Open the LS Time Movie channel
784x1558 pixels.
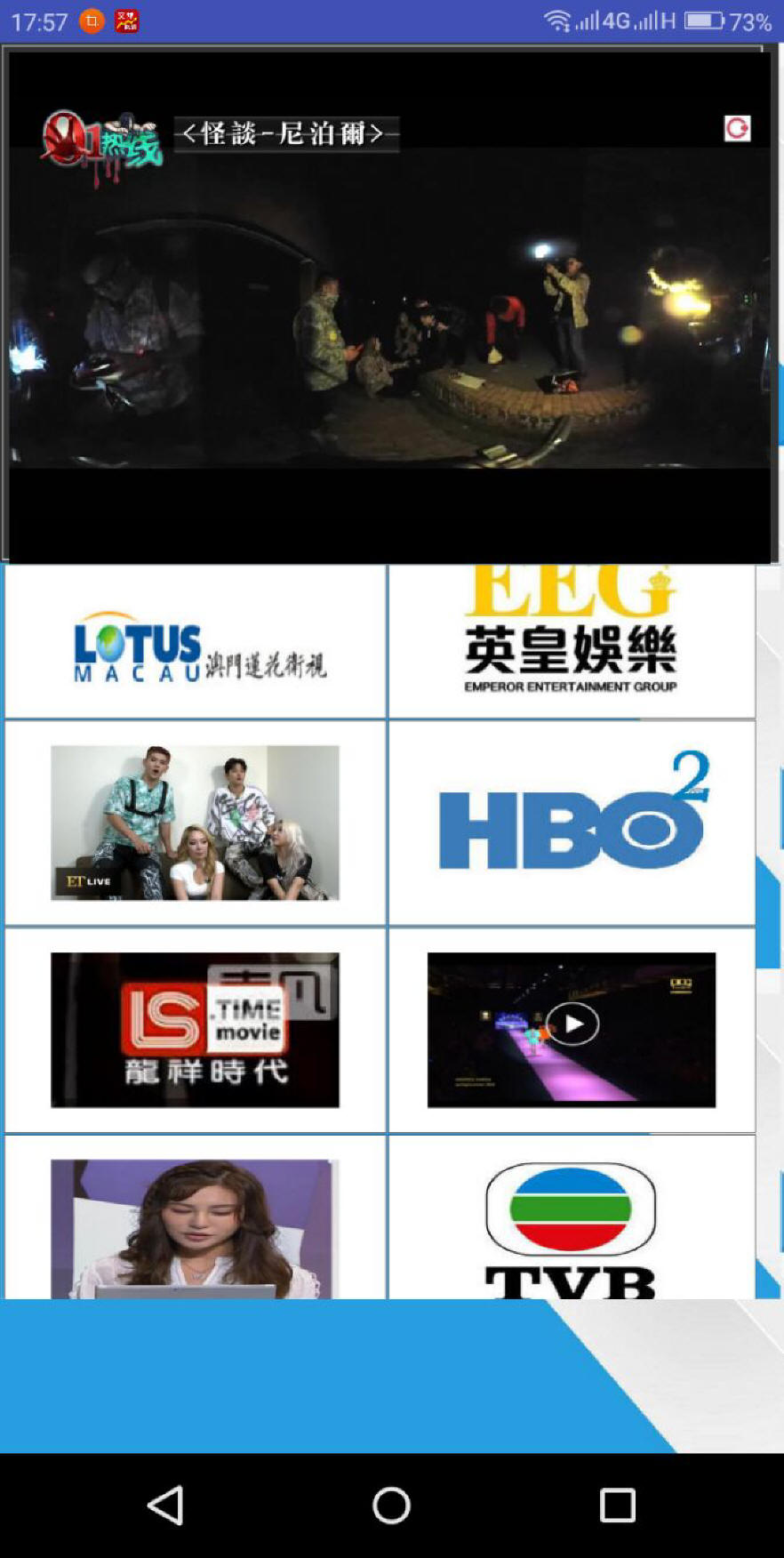[196, 1030]
